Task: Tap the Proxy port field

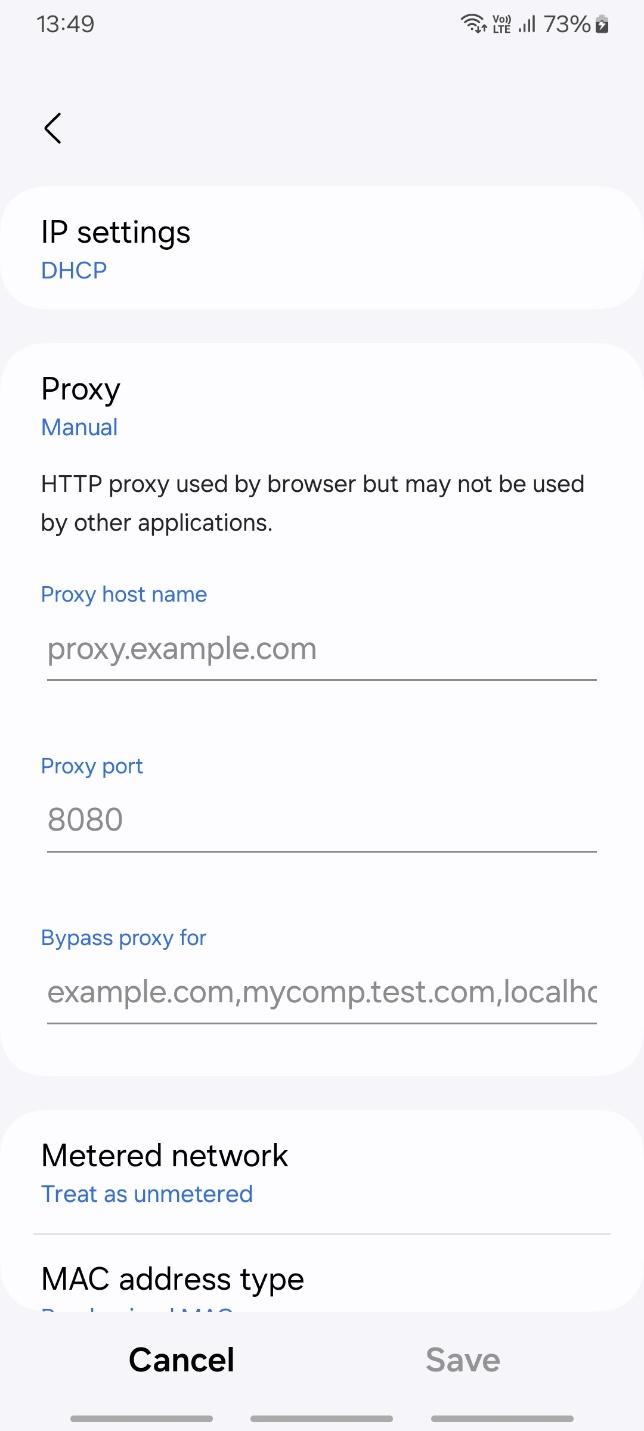Action: click(322, 821)
